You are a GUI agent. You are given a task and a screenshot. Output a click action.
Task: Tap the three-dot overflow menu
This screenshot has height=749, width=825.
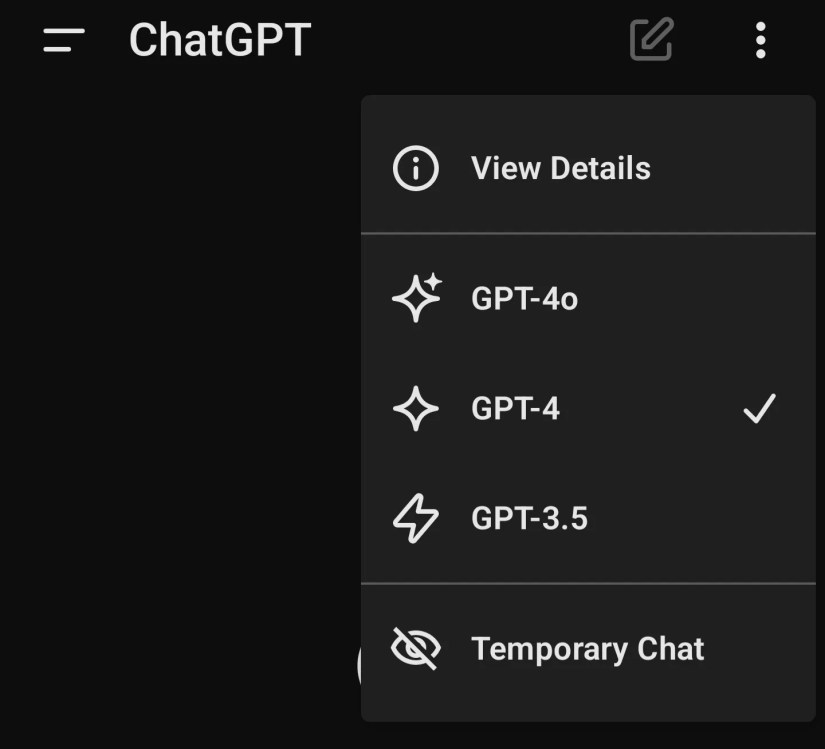tap(761, 41)
